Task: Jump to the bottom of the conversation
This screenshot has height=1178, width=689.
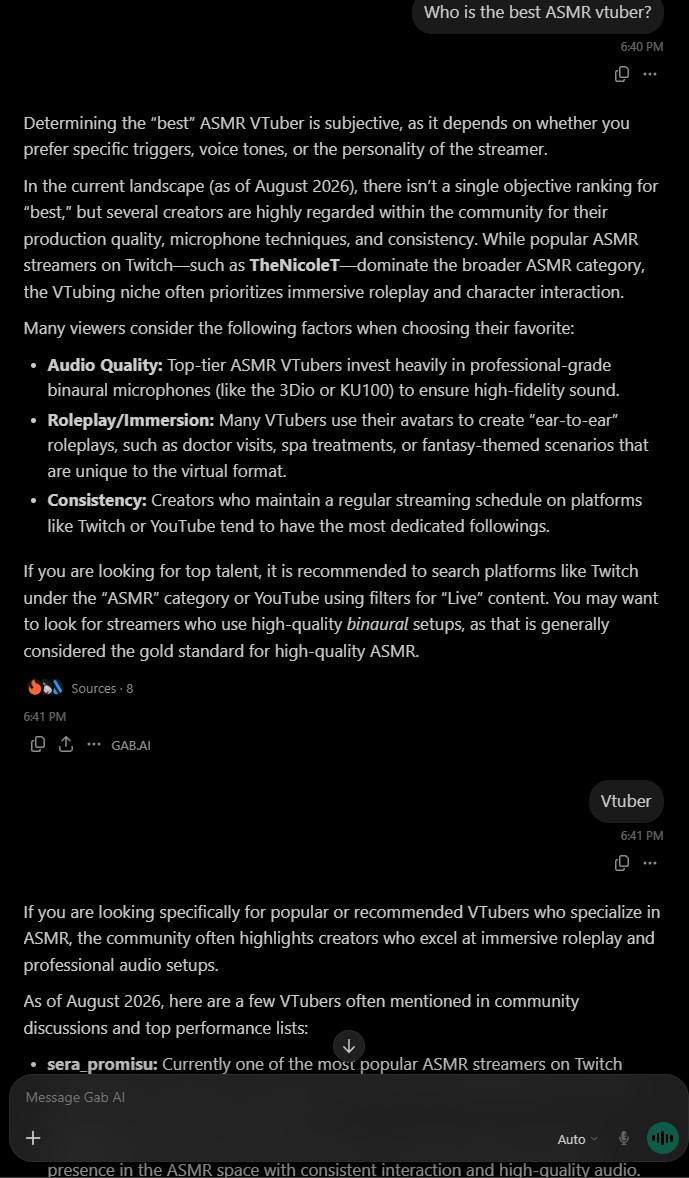Action: 349,1046
